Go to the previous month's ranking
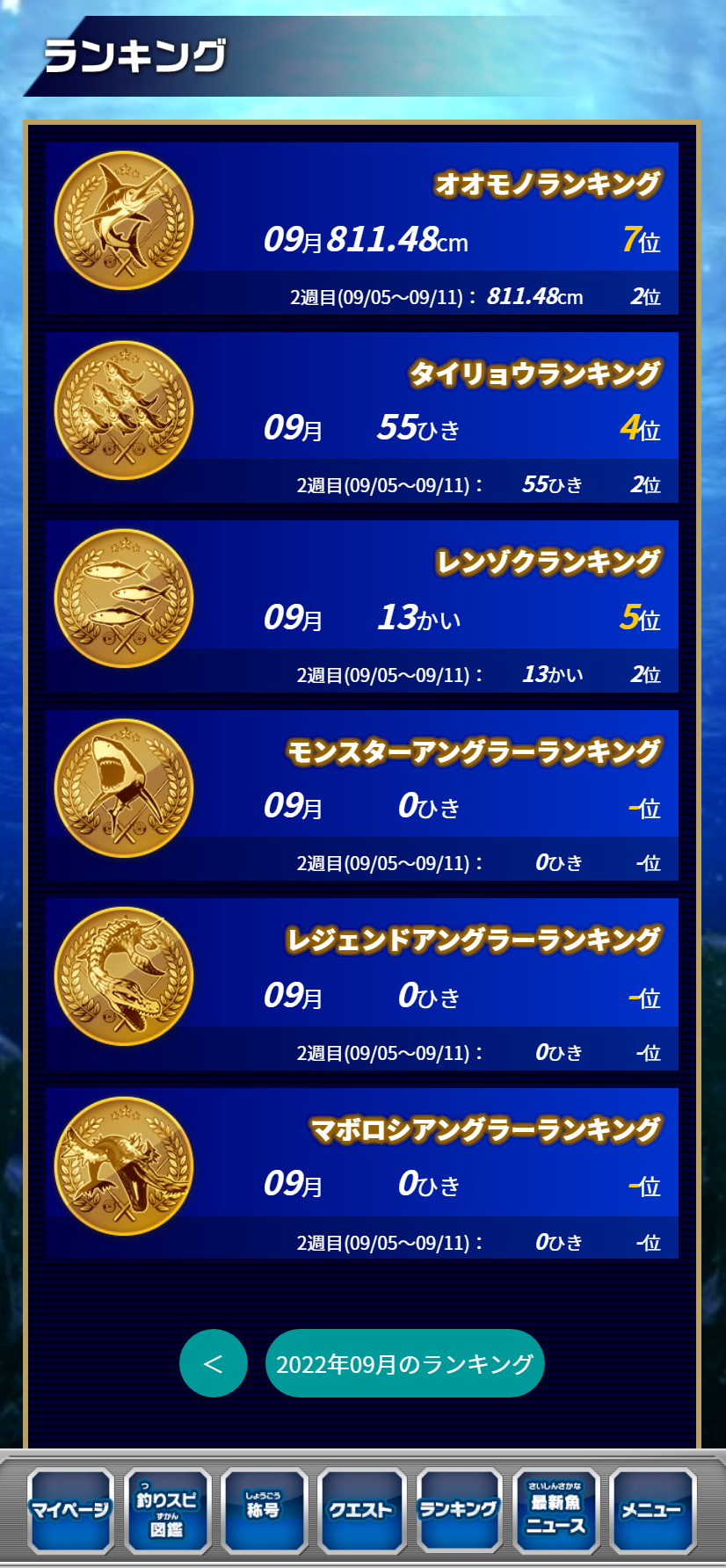Image resolution: width=726 pixels, height=1568 pixels. (x=213, y=1363)
